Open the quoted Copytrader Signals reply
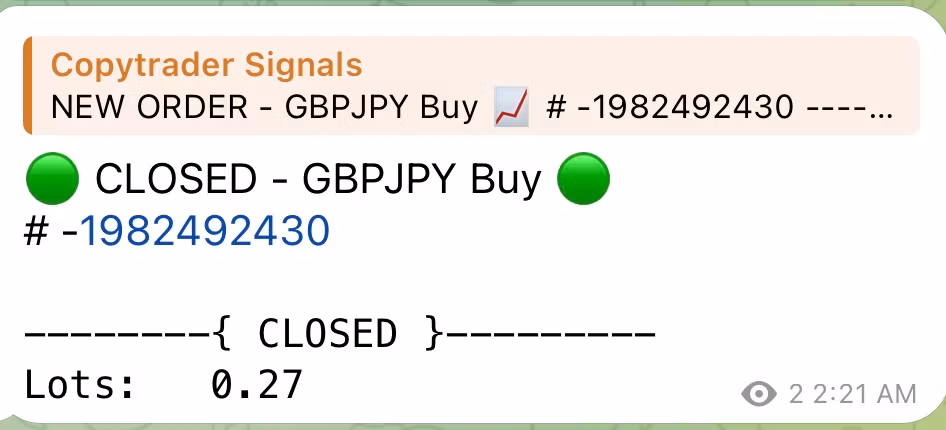 (470, 86)
